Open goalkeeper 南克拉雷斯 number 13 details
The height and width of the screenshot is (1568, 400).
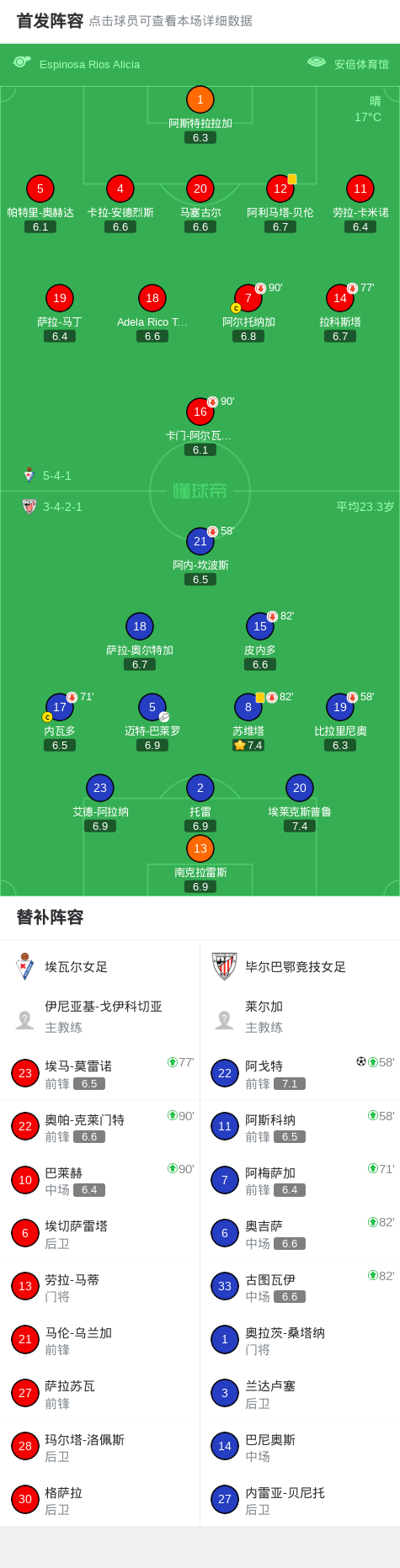pyautogui.click(x=200, y=849)
